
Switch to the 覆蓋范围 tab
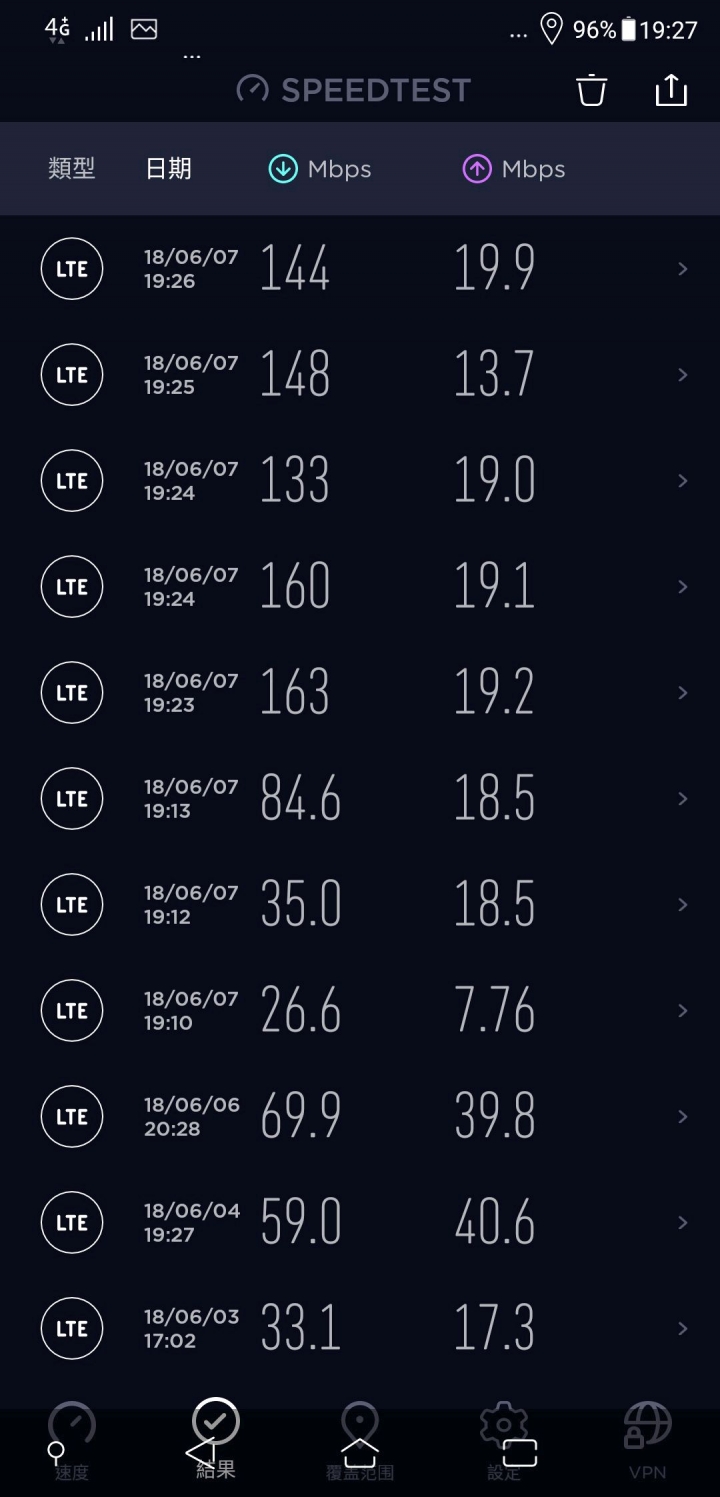click(360, 1442)
